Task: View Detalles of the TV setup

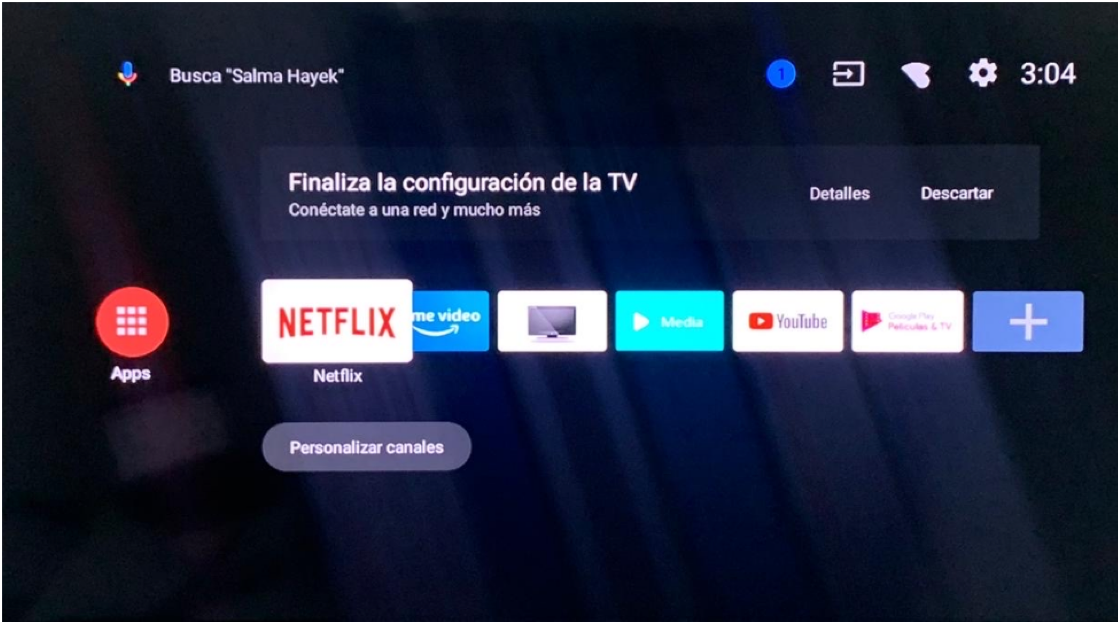Action: (x=839, y=193)
